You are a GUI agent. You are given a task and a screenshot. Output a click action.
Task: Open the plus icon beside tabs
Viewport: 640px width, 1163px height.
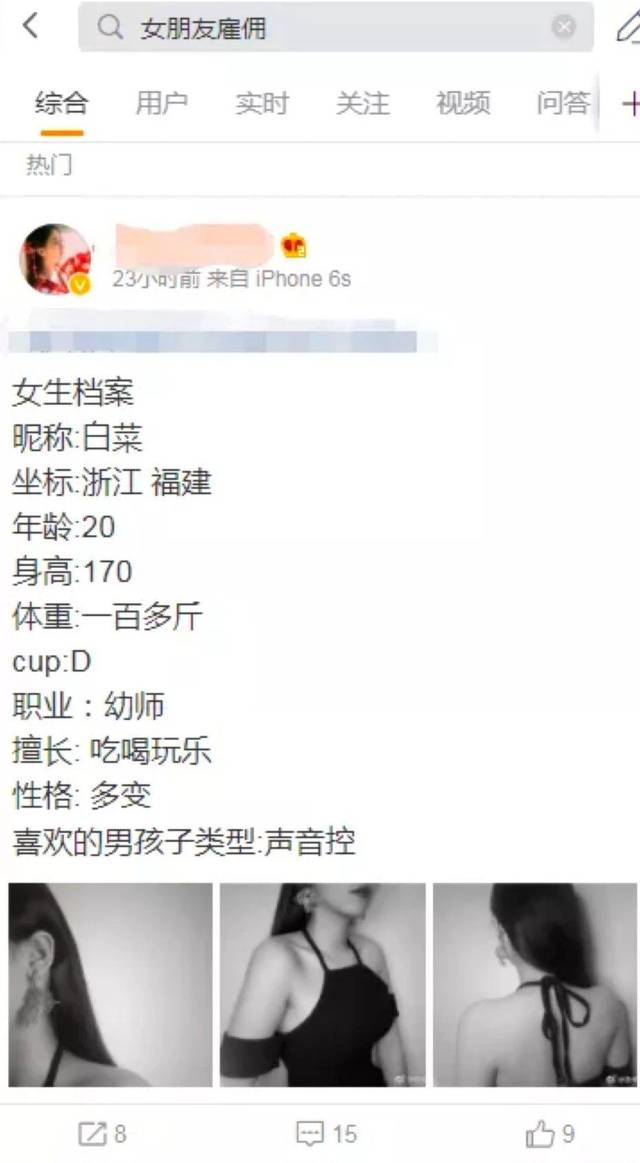click(629, 103)
